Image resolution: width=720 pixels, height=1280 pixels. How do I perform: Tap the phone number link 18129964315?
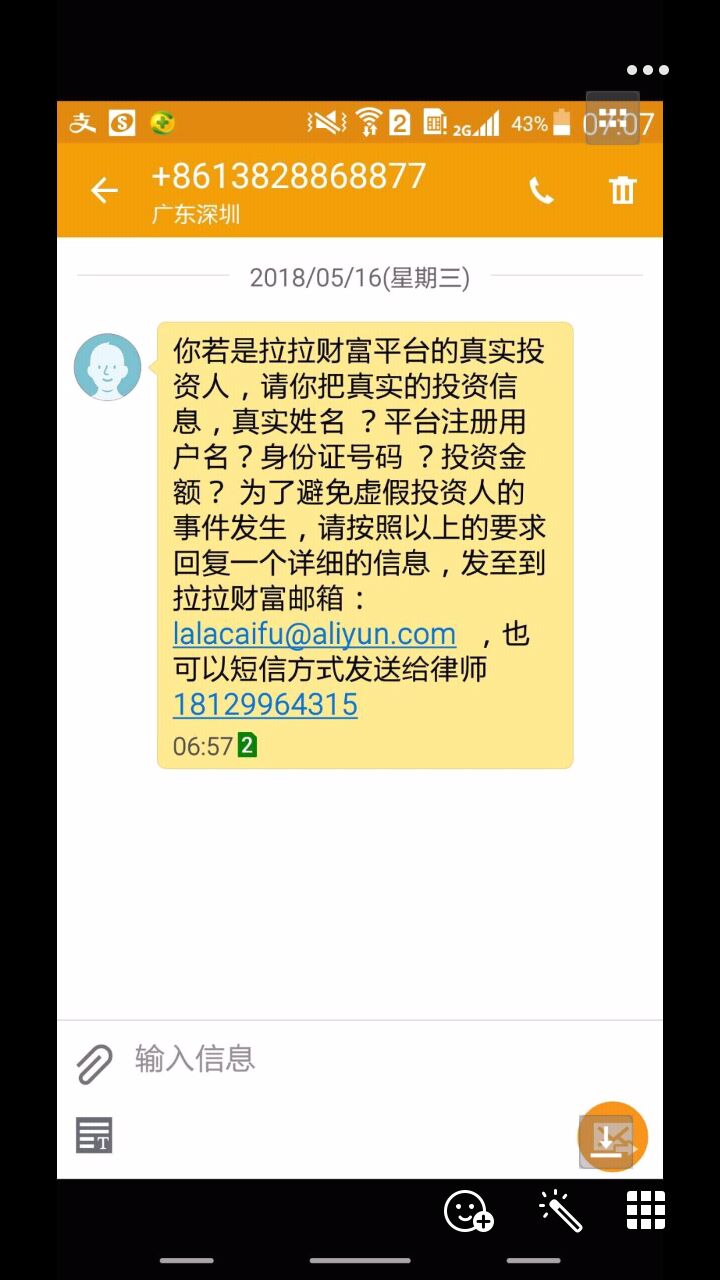[265, 704]
